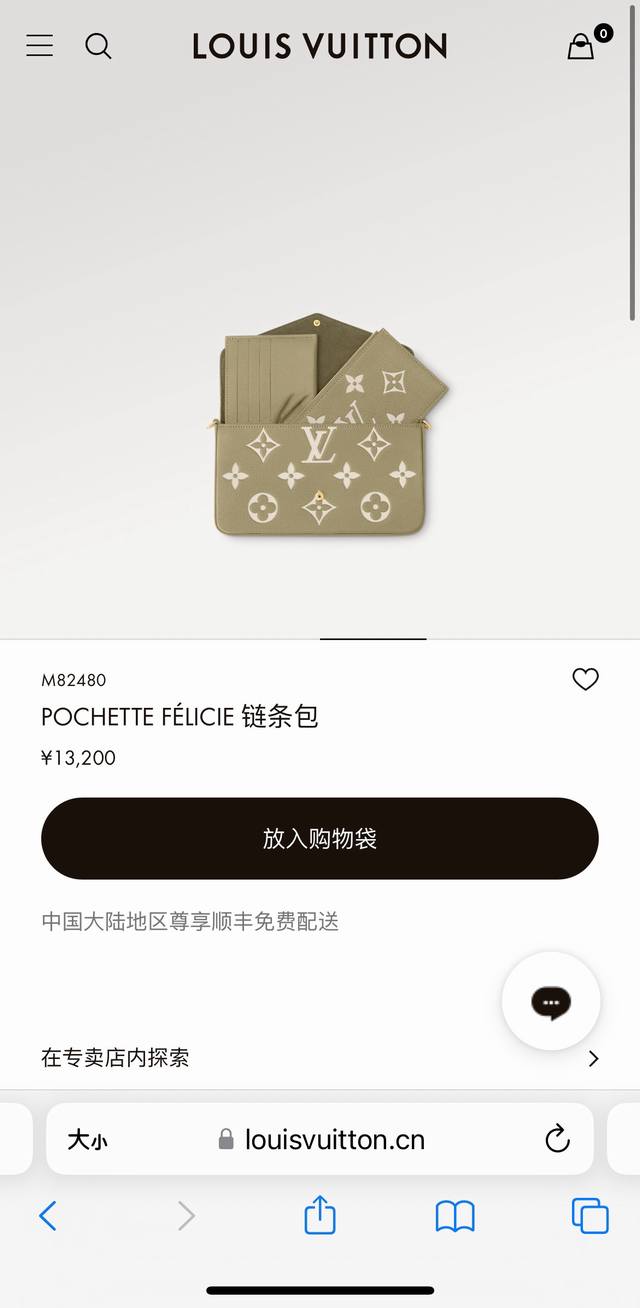Open the hamburger menu
This screenshot has height=1308, width=640.
(x=40, y=45)
